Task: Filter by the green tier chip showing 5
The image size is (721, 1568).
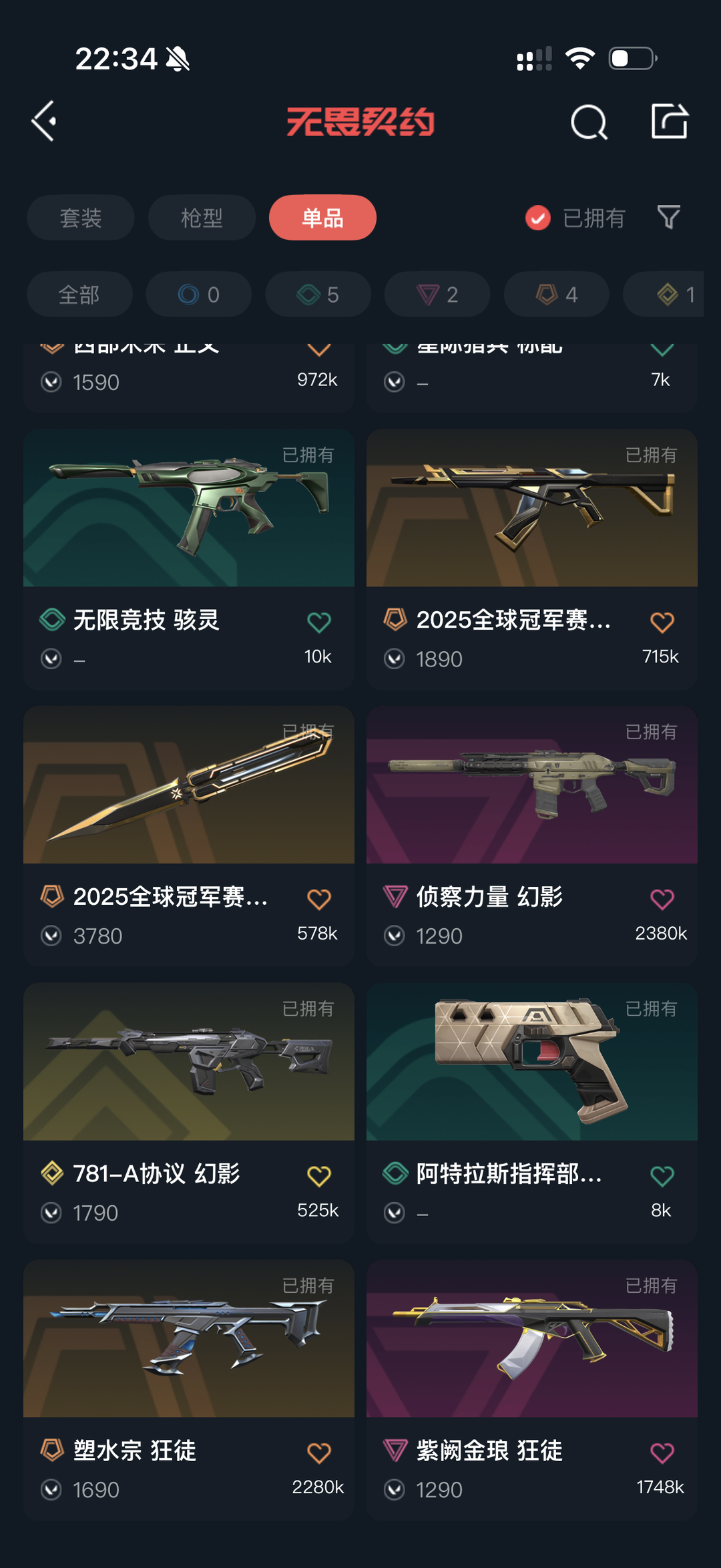Action: tap(318, 295)
